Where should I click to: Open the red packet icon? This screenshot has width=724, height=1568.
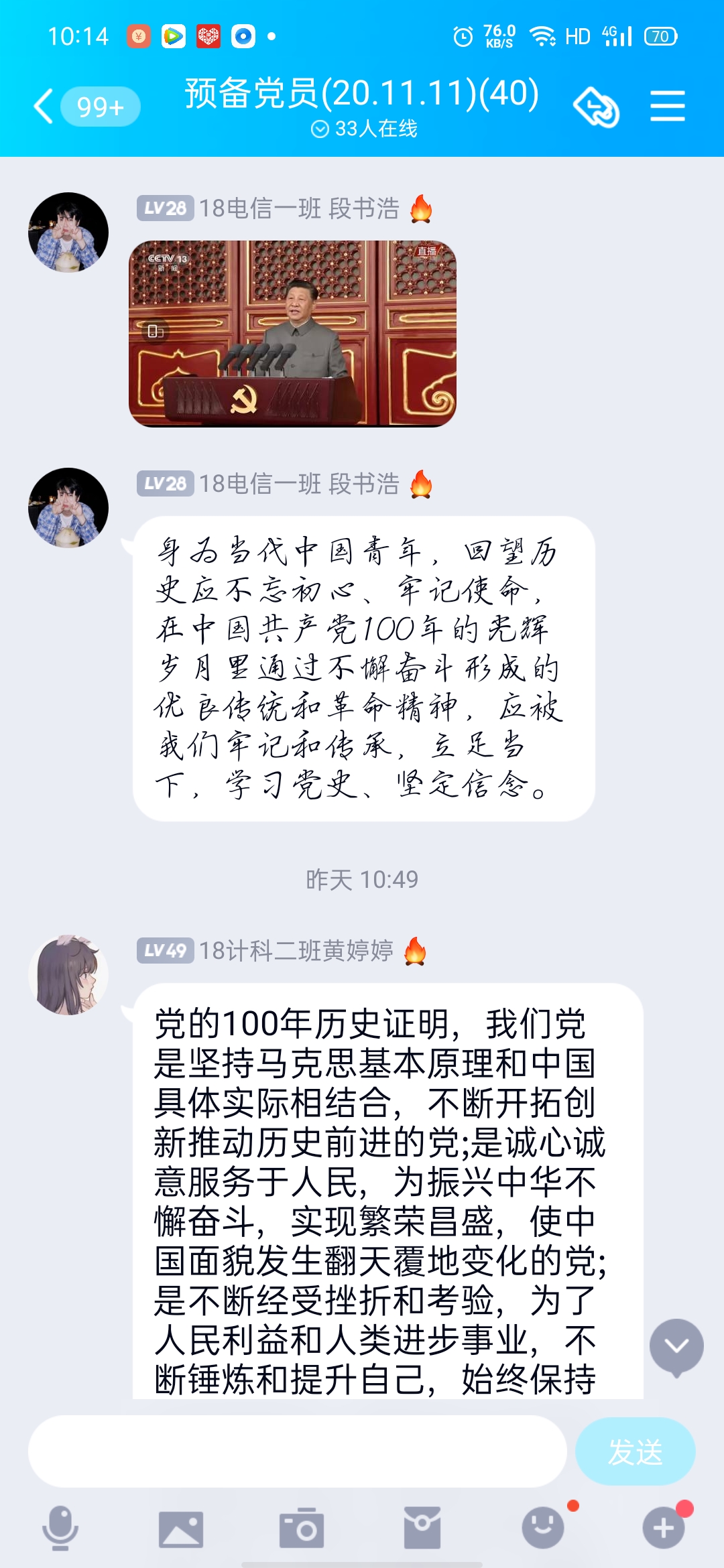click(422, 1528)
